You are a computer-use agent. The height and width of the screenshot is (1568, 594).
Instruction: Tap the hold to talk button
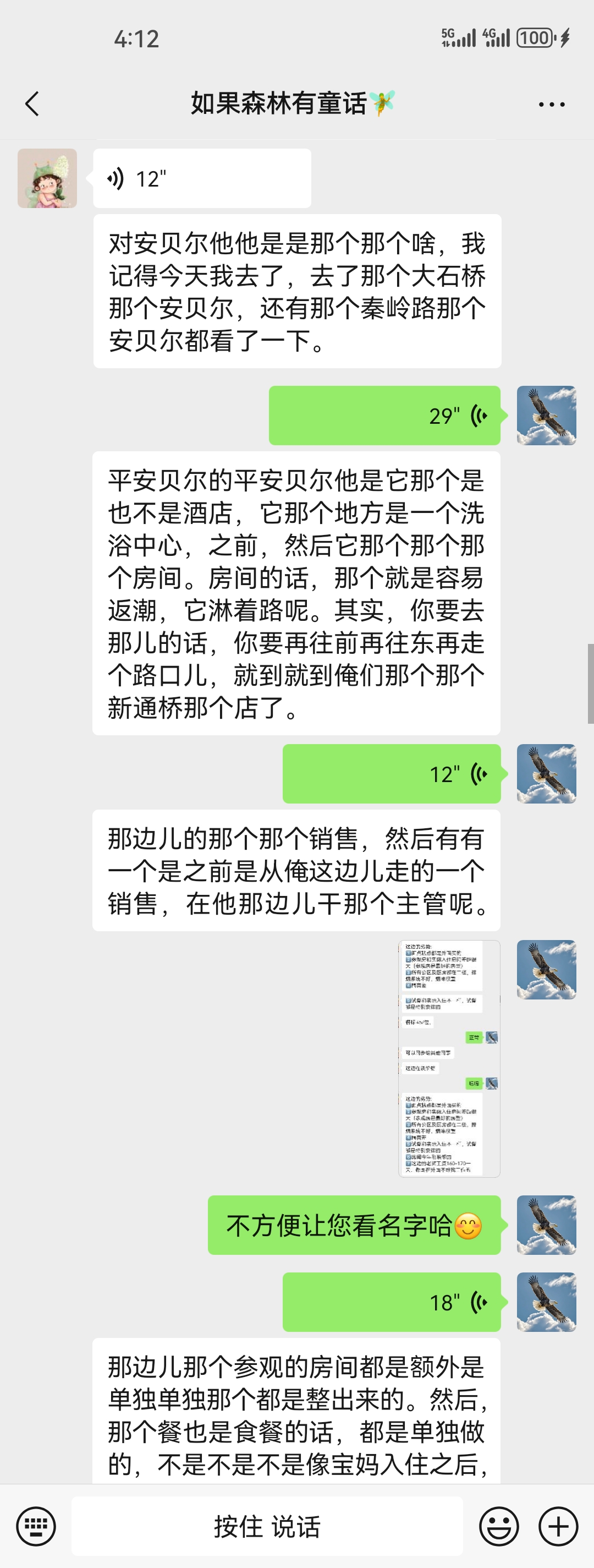pyautogui.click(x=267, y=1526)
